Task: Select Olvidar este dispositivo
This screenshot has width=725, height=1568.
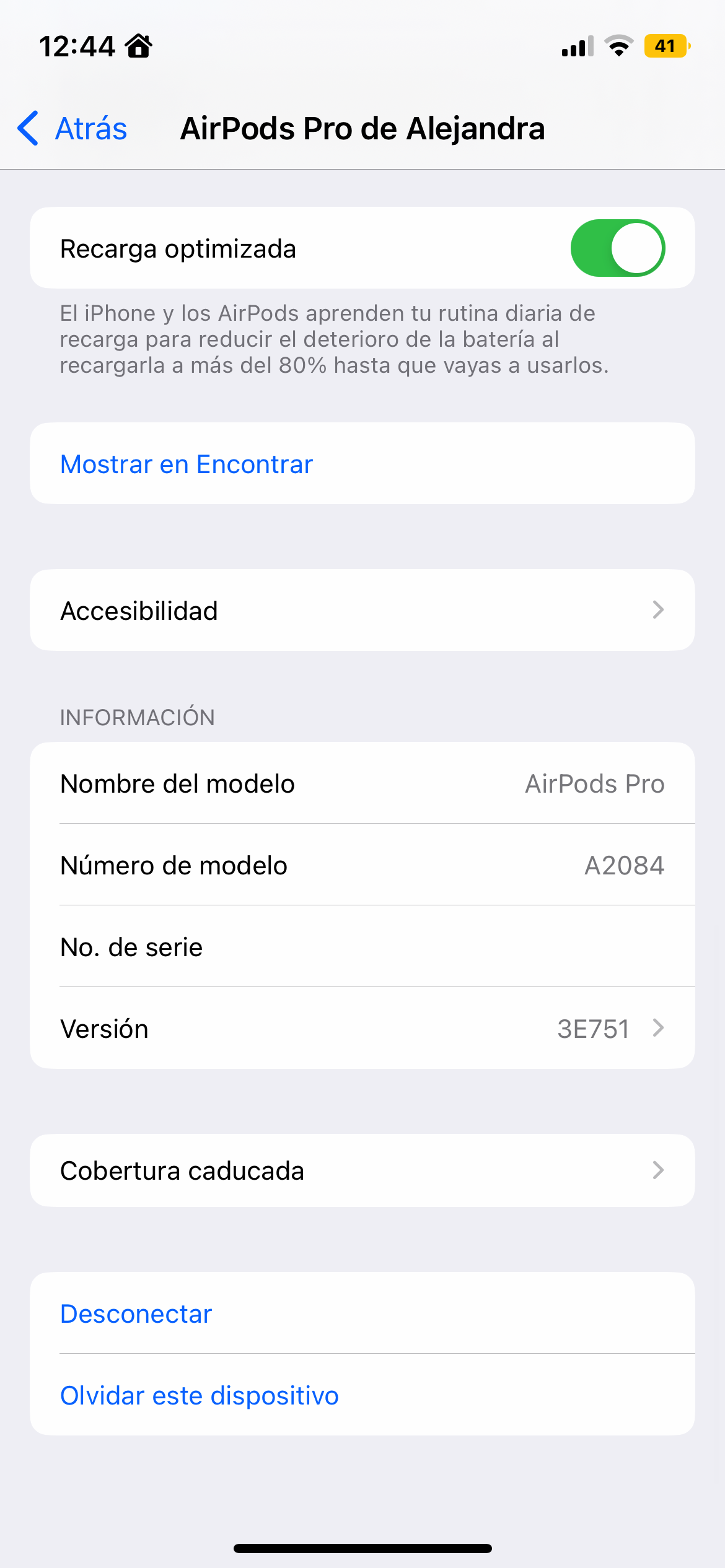Action: [200, 1395]
